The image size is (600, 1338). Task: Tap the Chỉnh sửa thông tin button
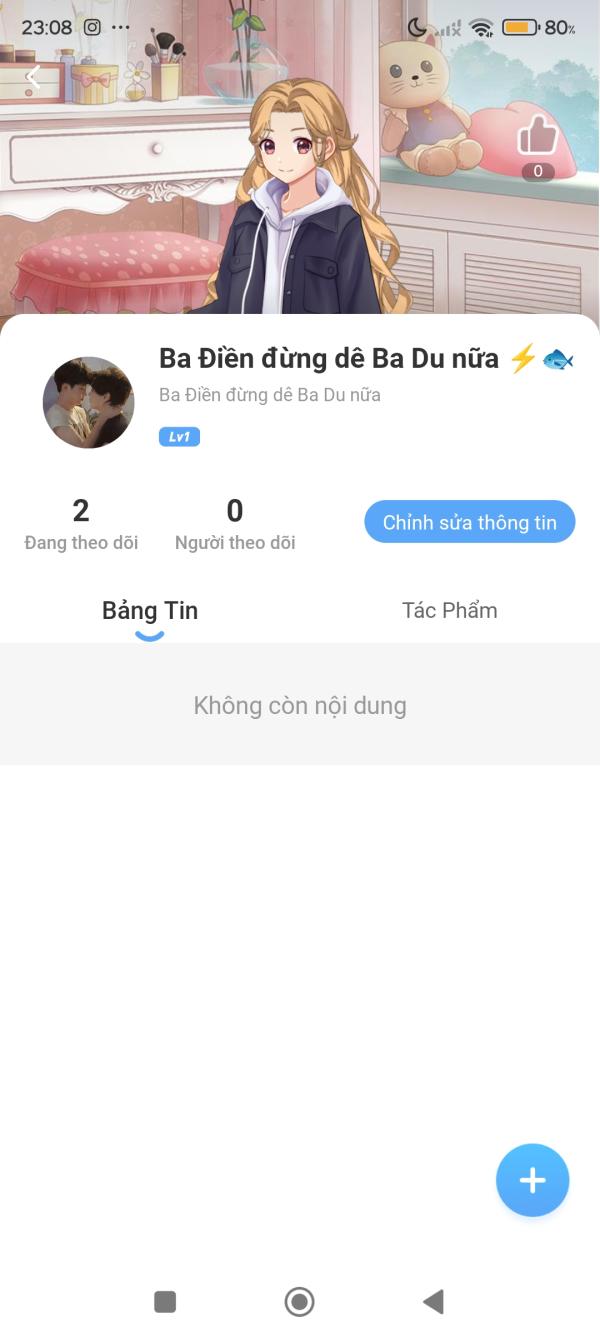pos(469,522)
